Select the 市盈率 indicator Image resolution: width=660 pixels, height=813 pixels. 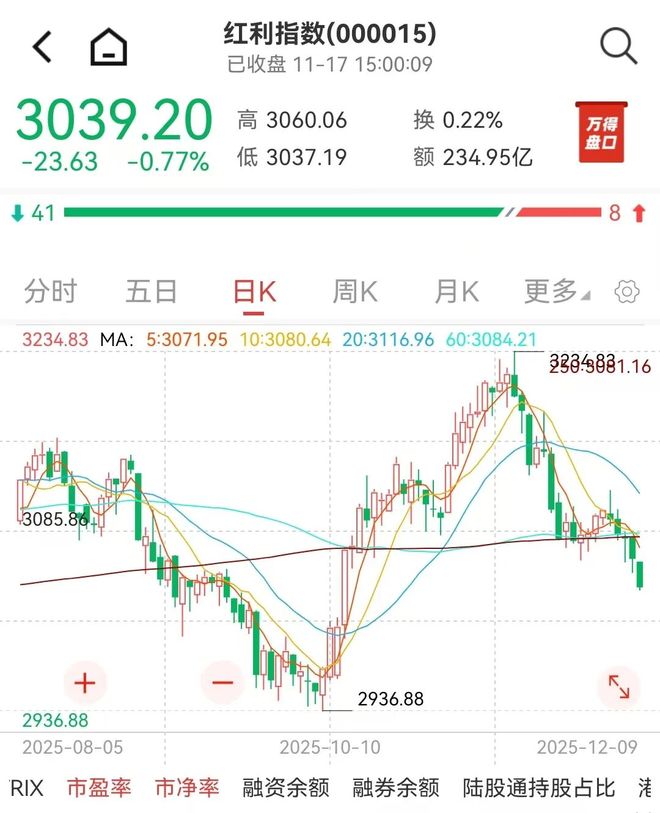[x=99, y=788]
